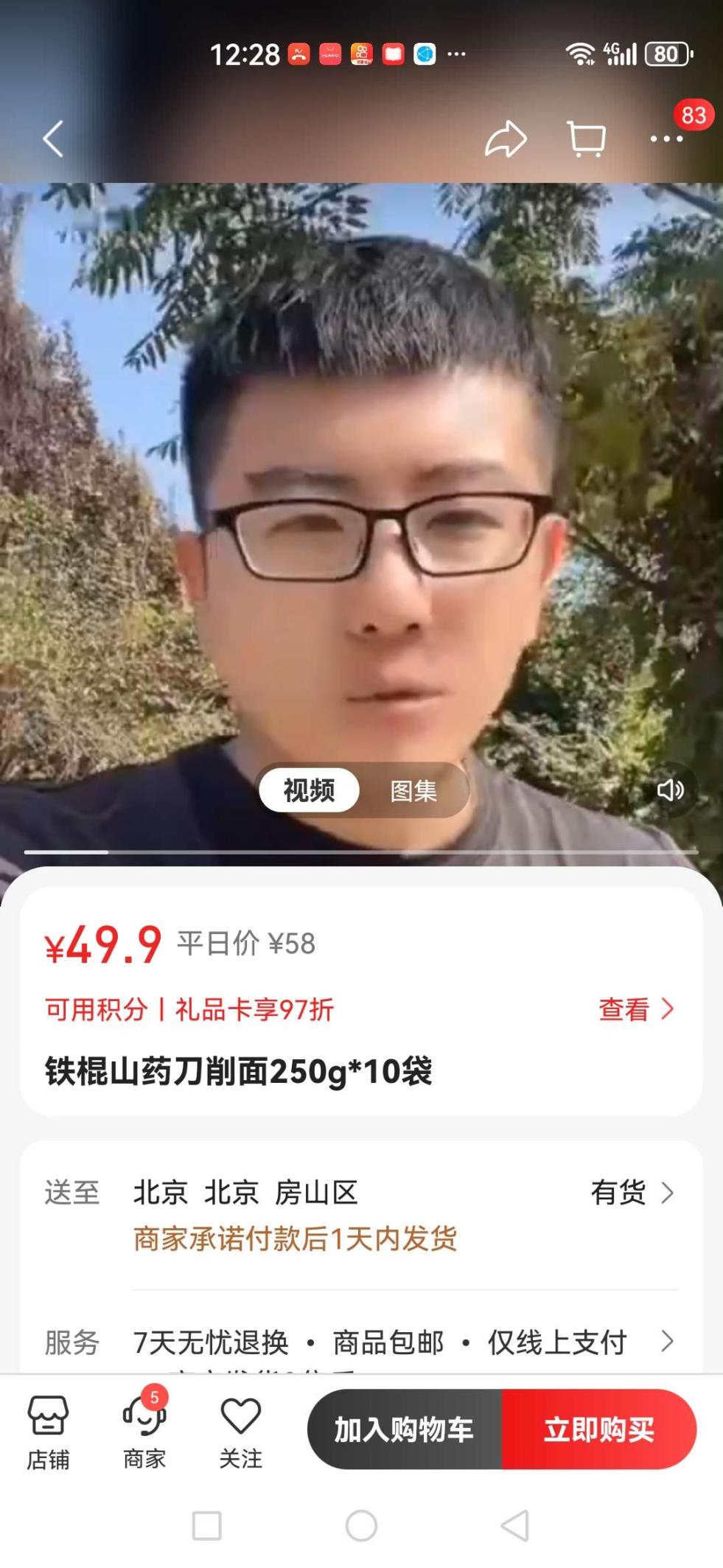
Task: Go back to the previous page
Action: [53, 139]
